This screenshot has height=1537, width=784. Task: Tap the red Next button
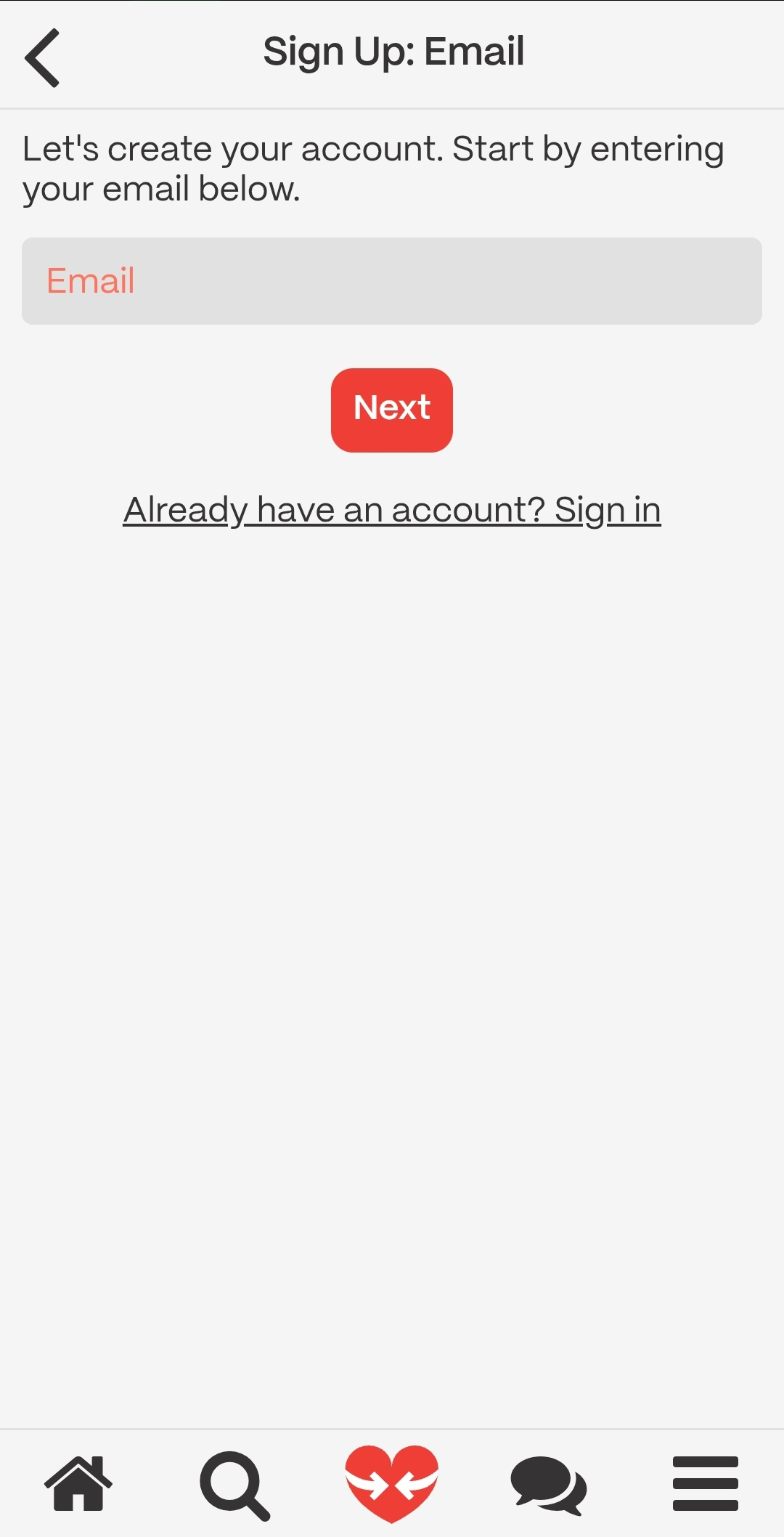coord(392,410)
